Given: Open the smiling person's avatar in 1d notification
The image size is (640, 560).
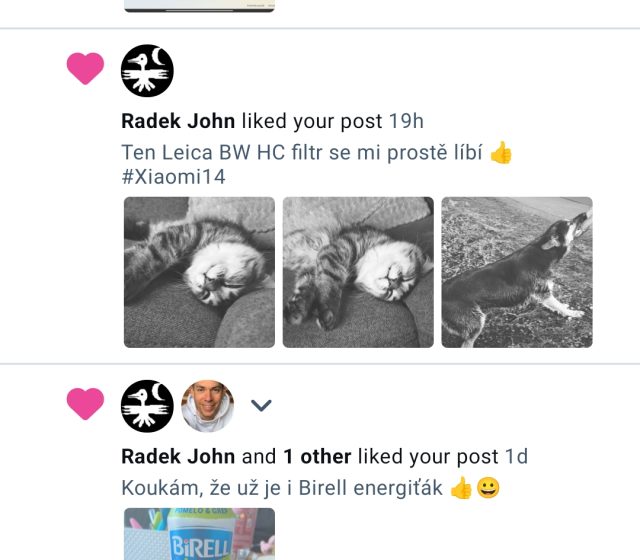Looking at the screenshot, I should pos(207,406).
